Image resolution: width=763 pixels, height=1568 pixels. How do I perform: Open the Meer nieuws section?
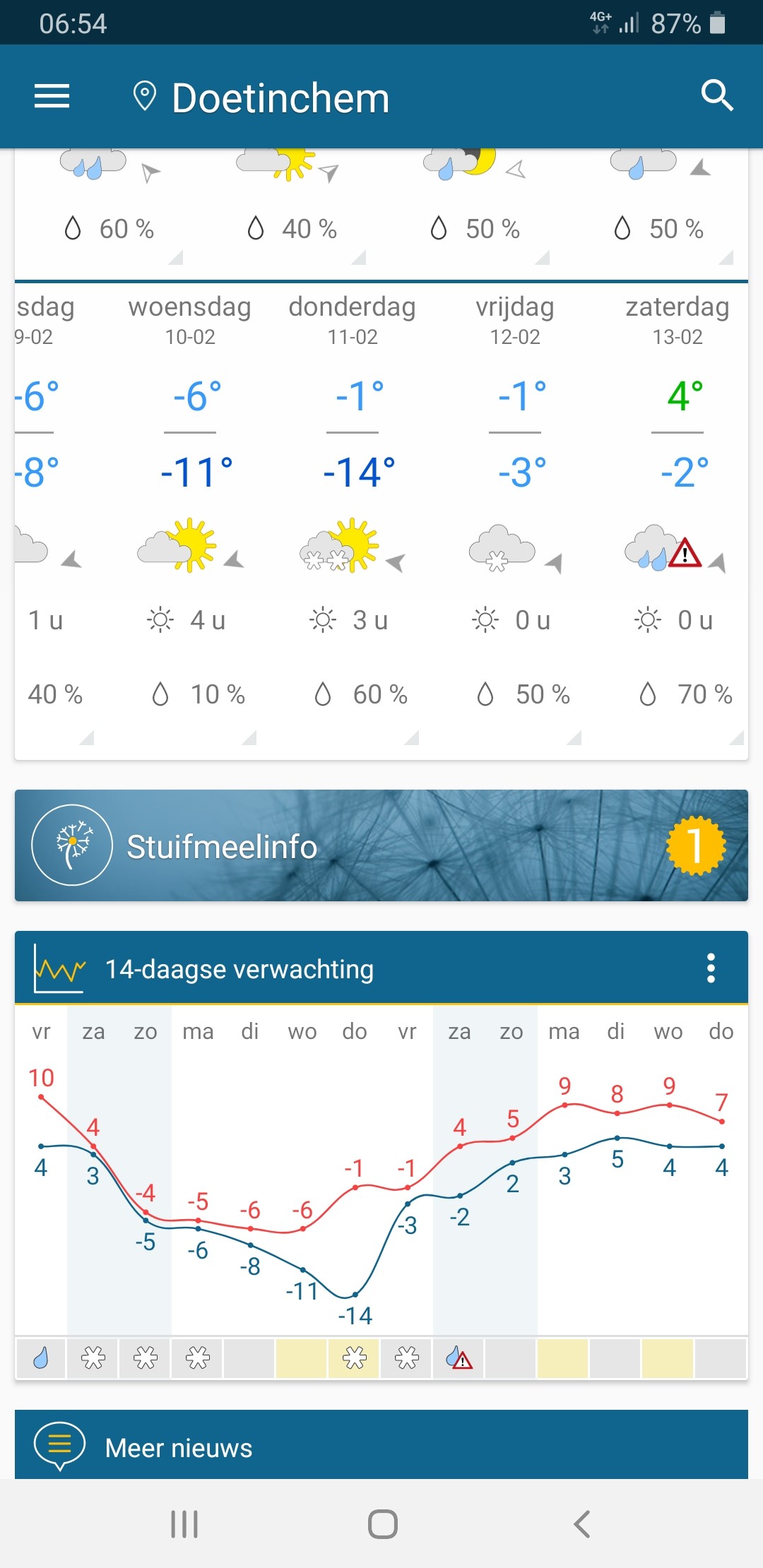[x=381, y=1445]
